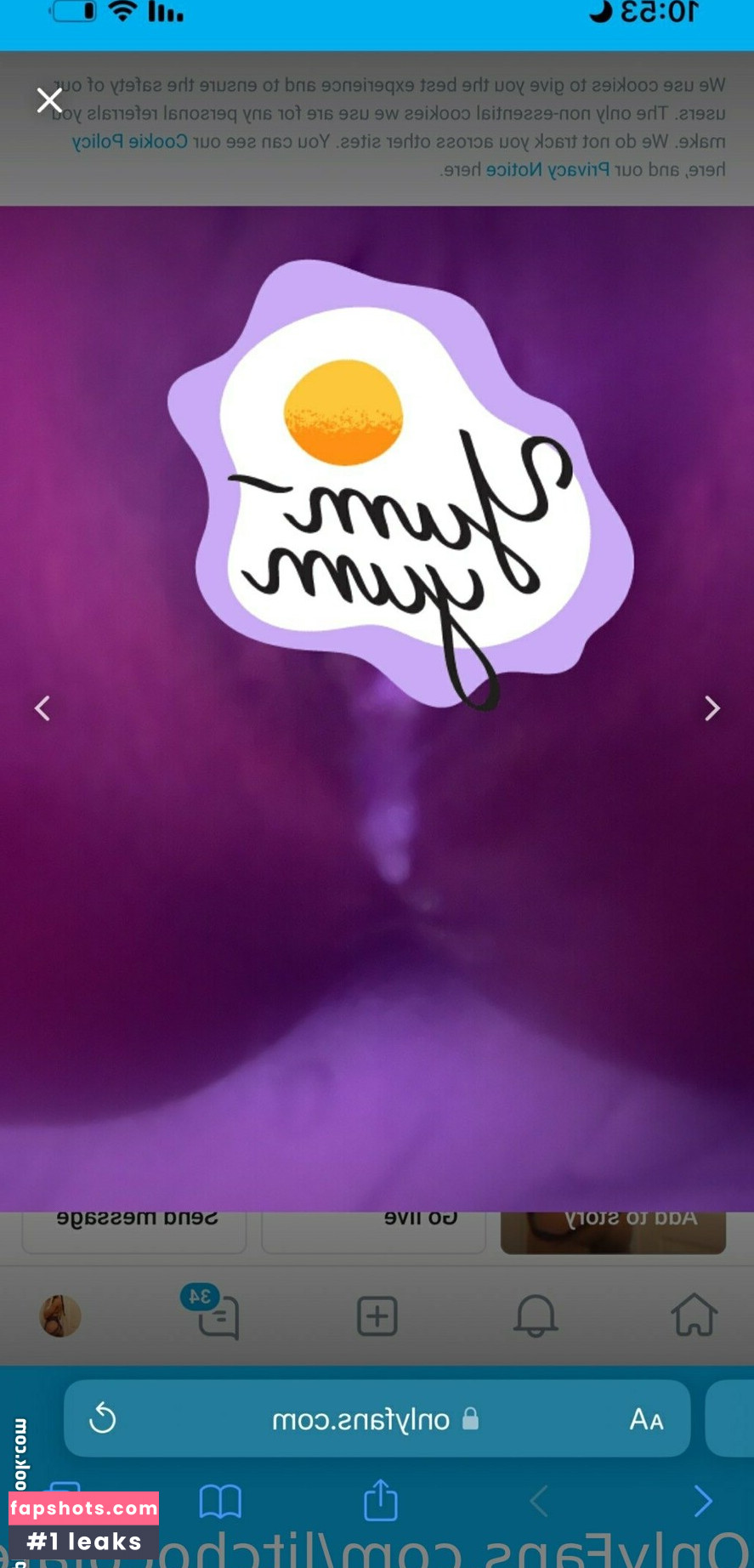Open the OnlyFans notifications bell
Image resolution: width=754 pixels, height=1568 pixels.
point(536,1315)
